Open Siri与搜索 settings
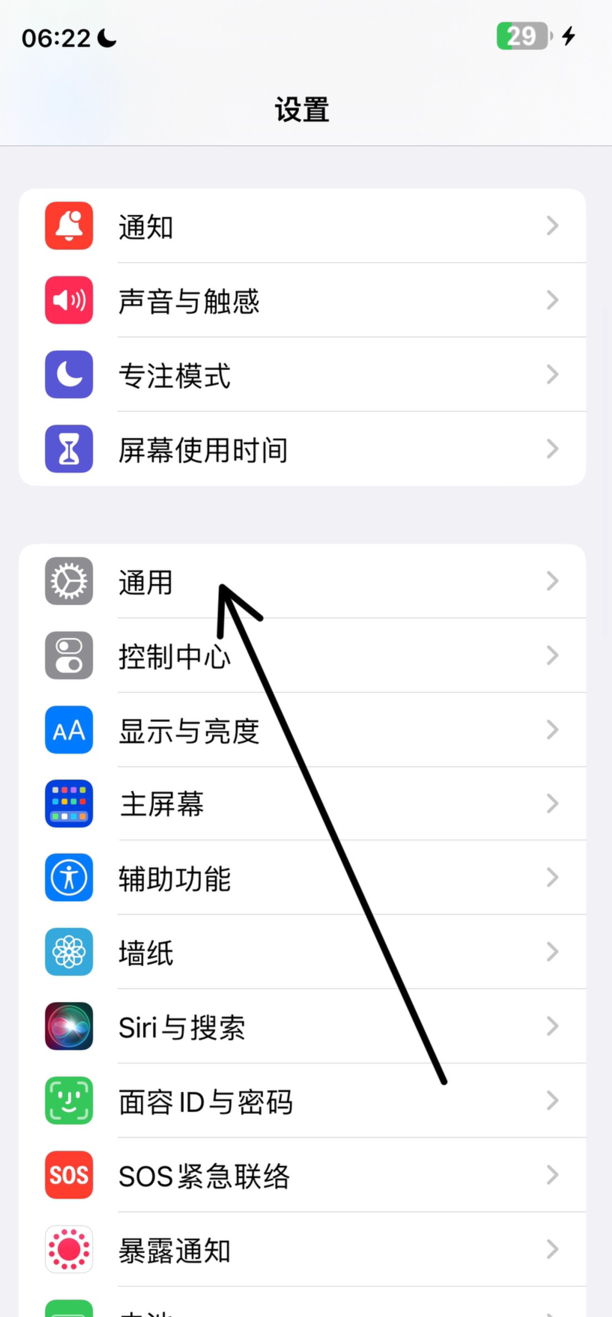 [302, 1026]
